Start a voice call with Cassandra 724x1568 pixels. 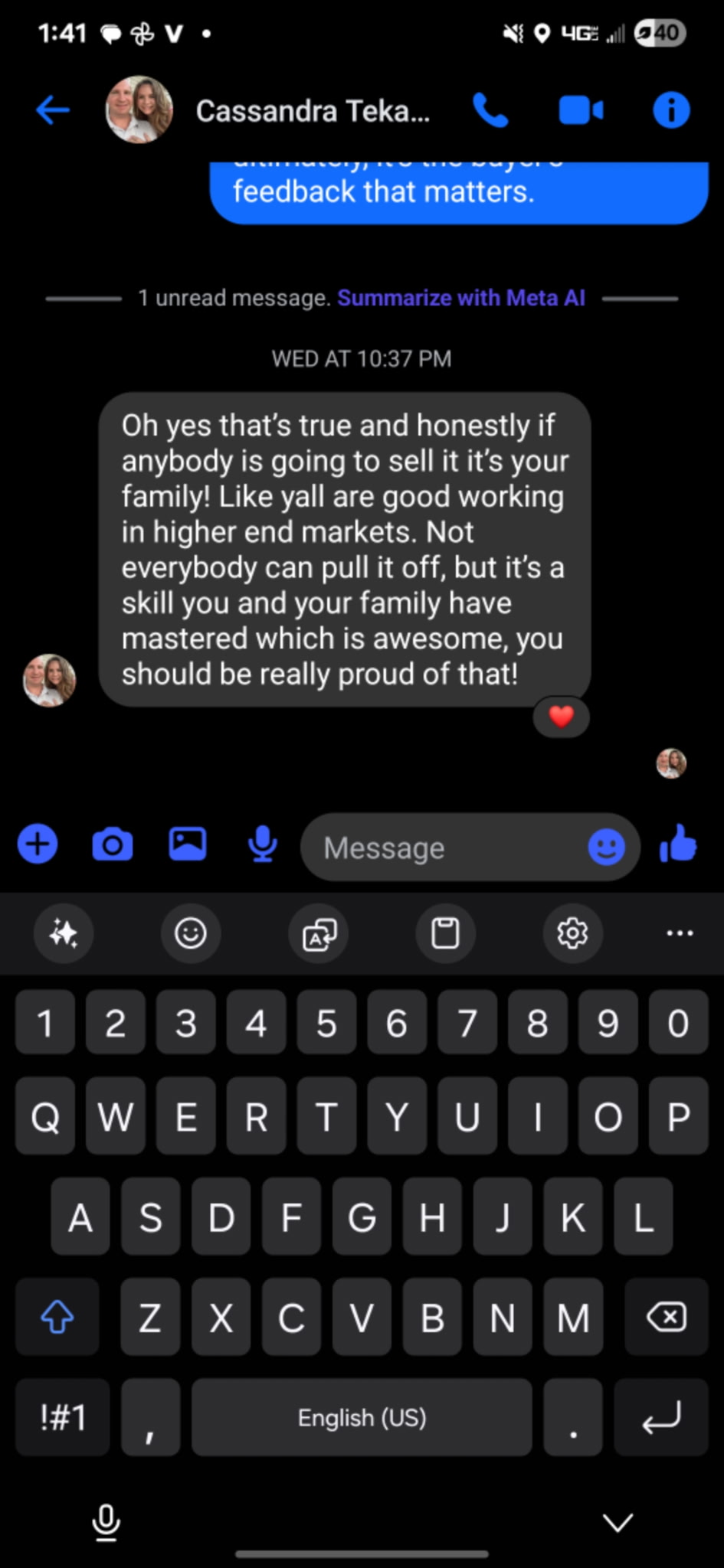click(490, 111)
